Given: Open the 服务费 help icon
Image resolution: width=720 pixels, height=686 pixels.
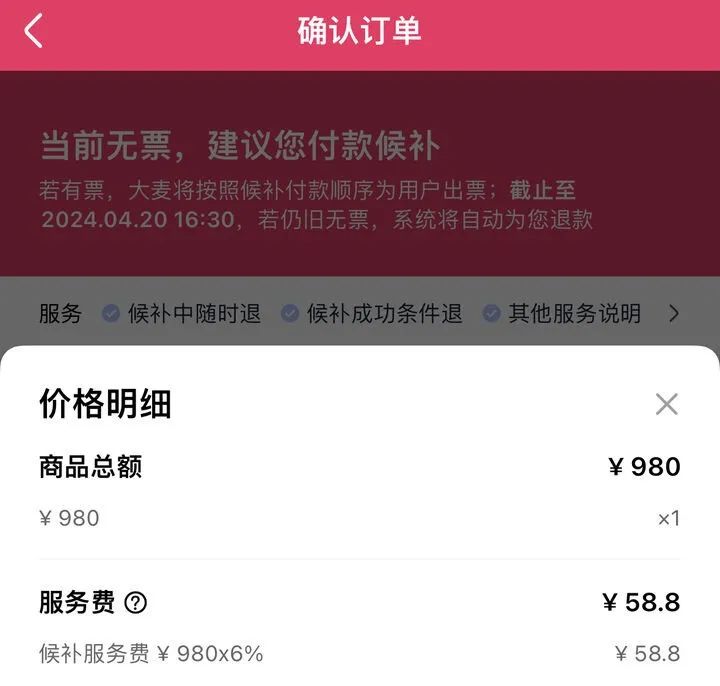Looking at the screenshot, I should point(135,603).
